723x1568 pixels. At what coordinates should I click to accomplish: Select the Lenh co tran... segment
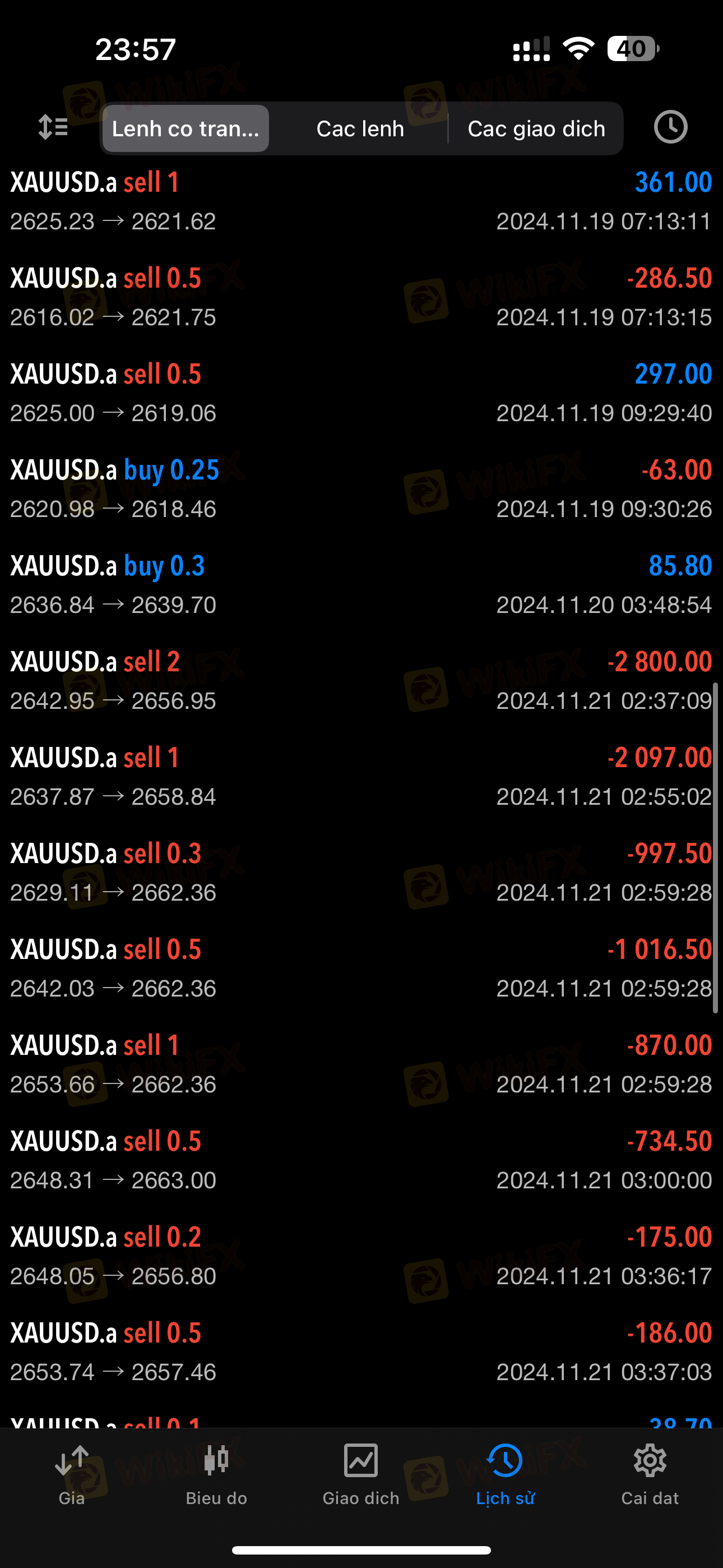coord(186,128)
